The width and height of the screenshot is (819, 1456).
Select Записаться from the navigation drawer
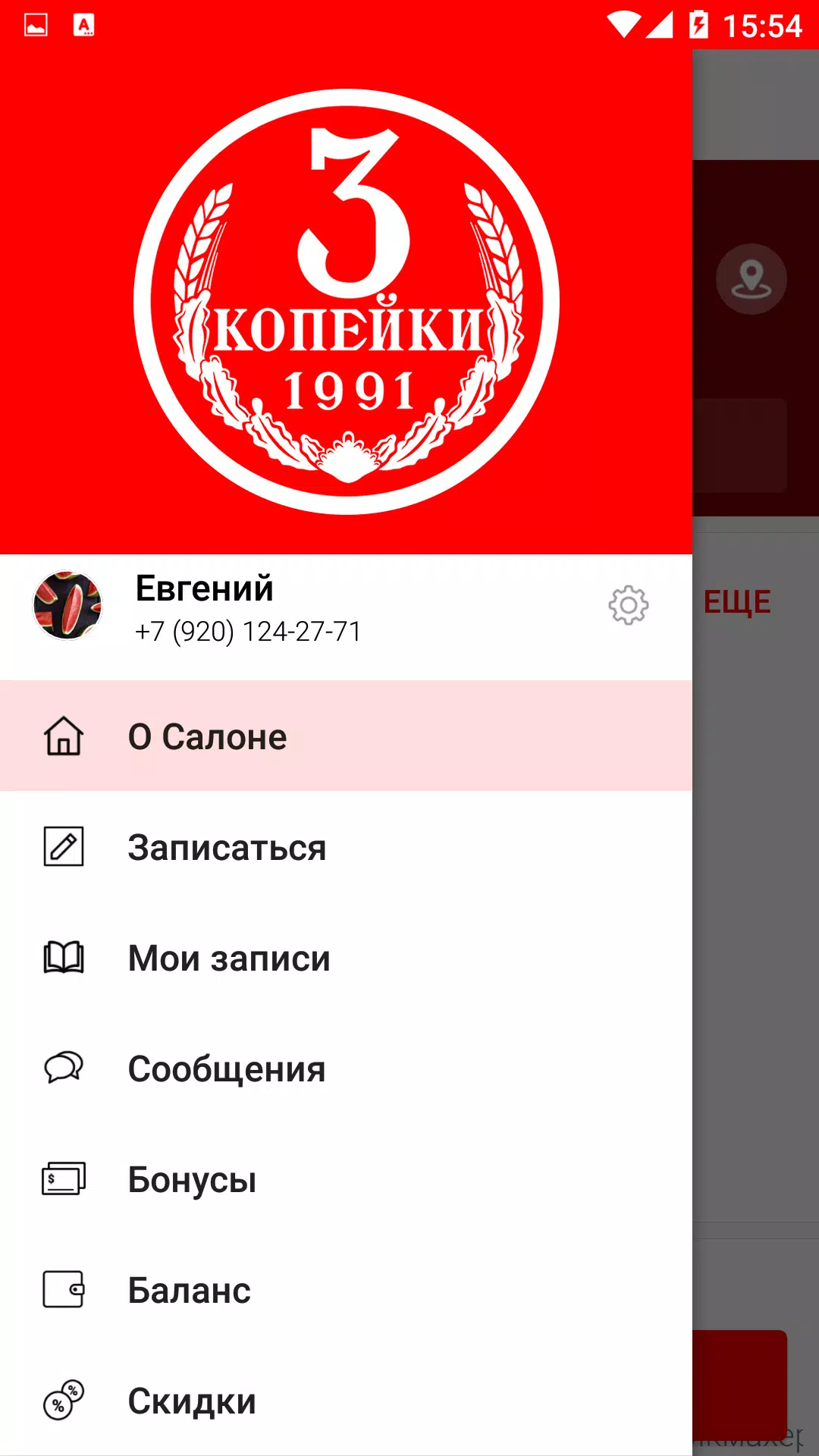tap(226, 847)
